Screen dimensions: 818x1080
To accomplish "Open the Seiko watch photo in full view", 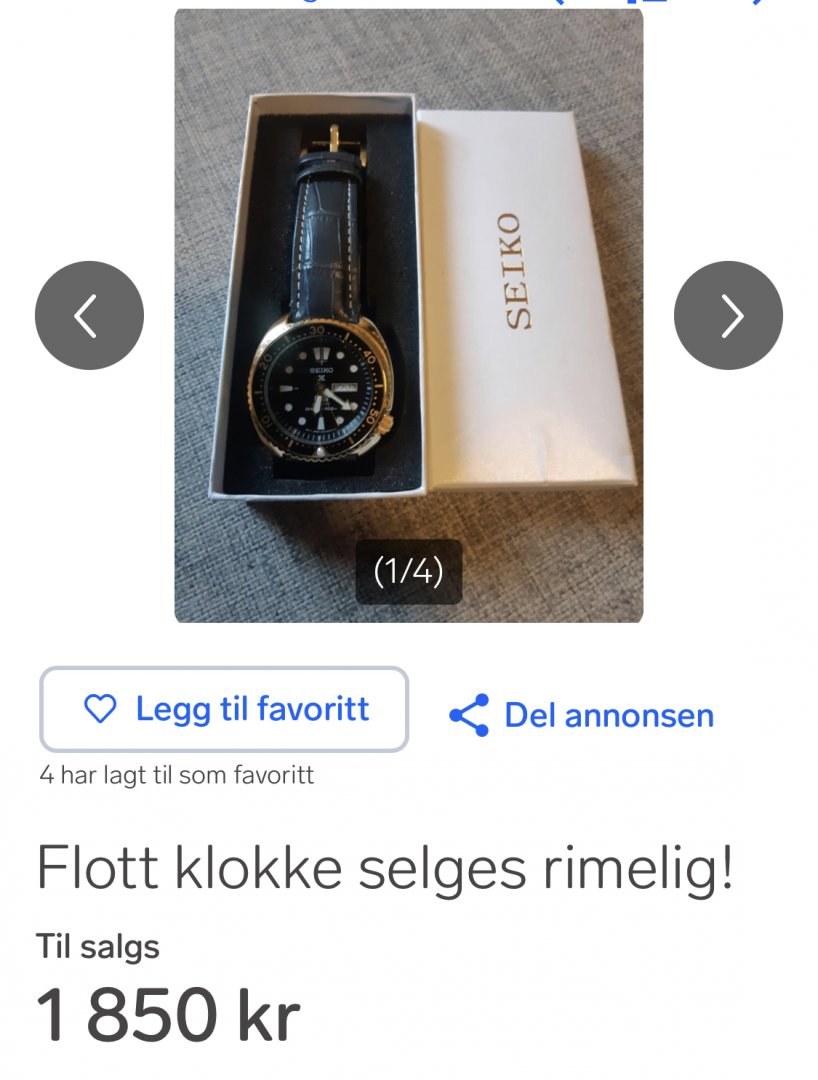I will point(330,300).
